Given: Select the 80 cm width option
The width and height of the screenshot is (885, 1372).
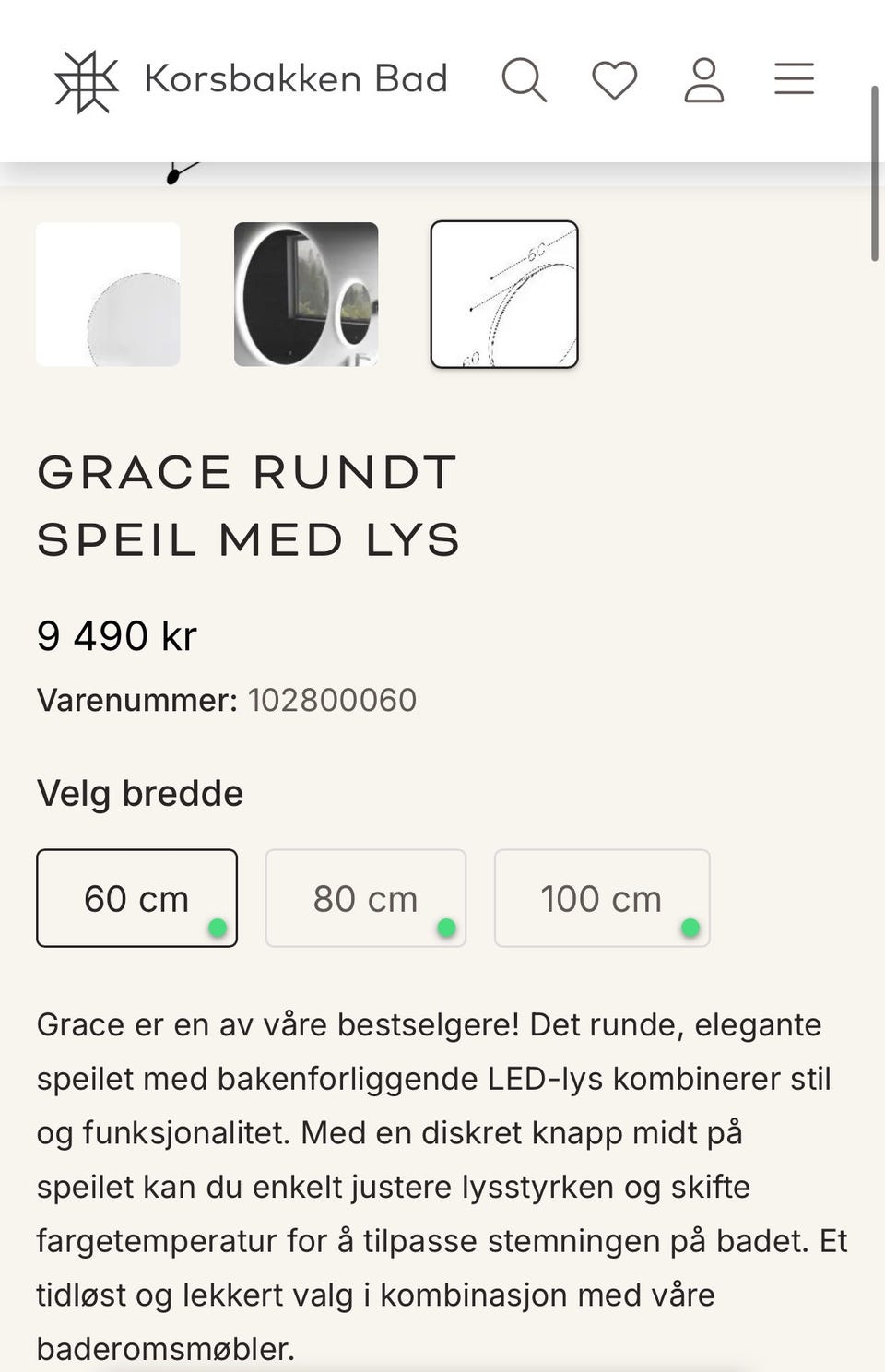Looking at the screenshot, I should point(365,897).
